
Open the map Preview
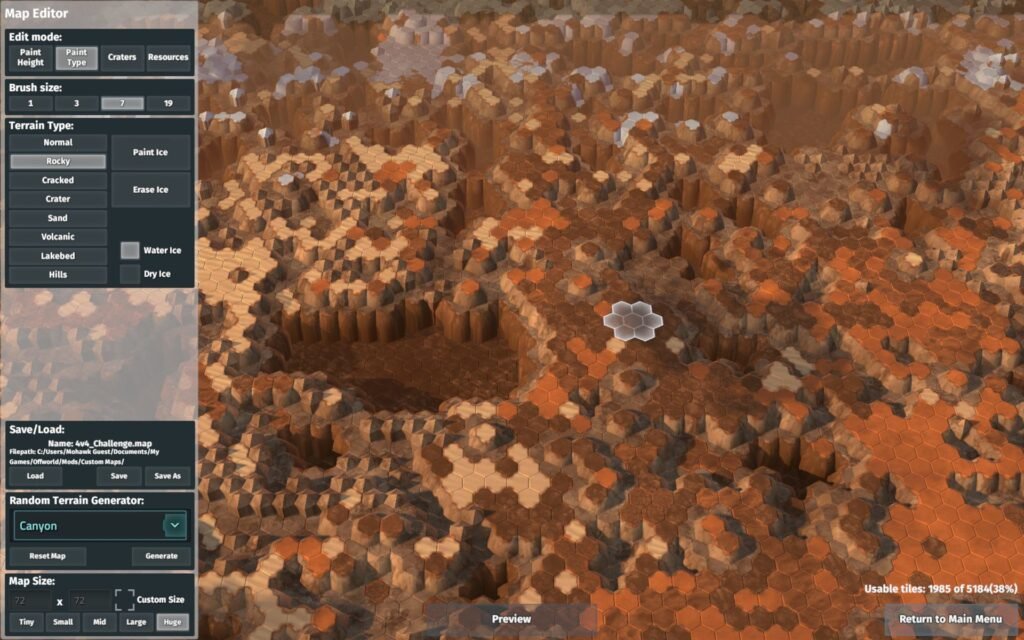click(511, 619)
